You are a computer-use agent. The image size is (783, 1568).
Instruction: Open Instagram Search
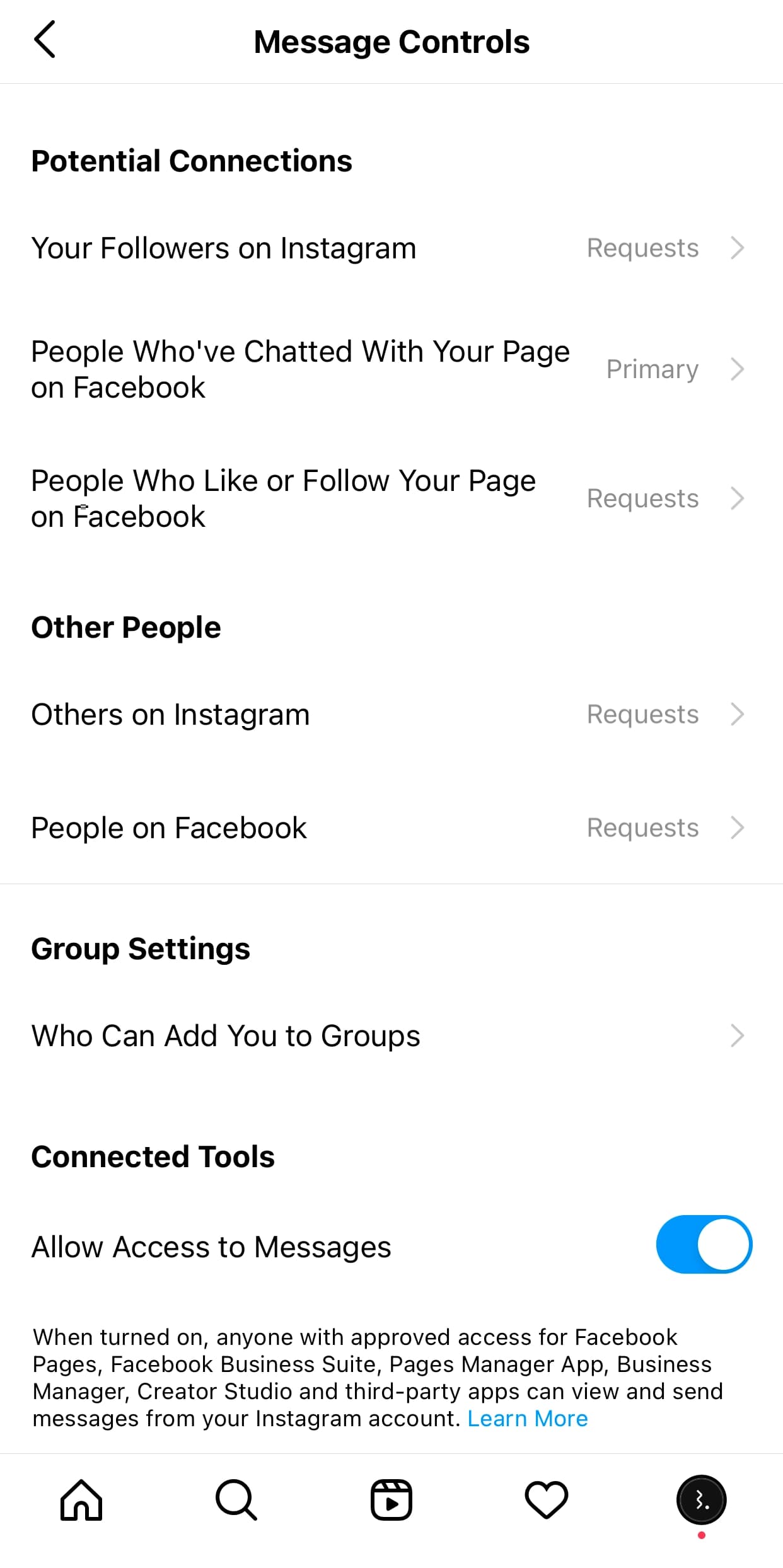(x=235, y=1499)
